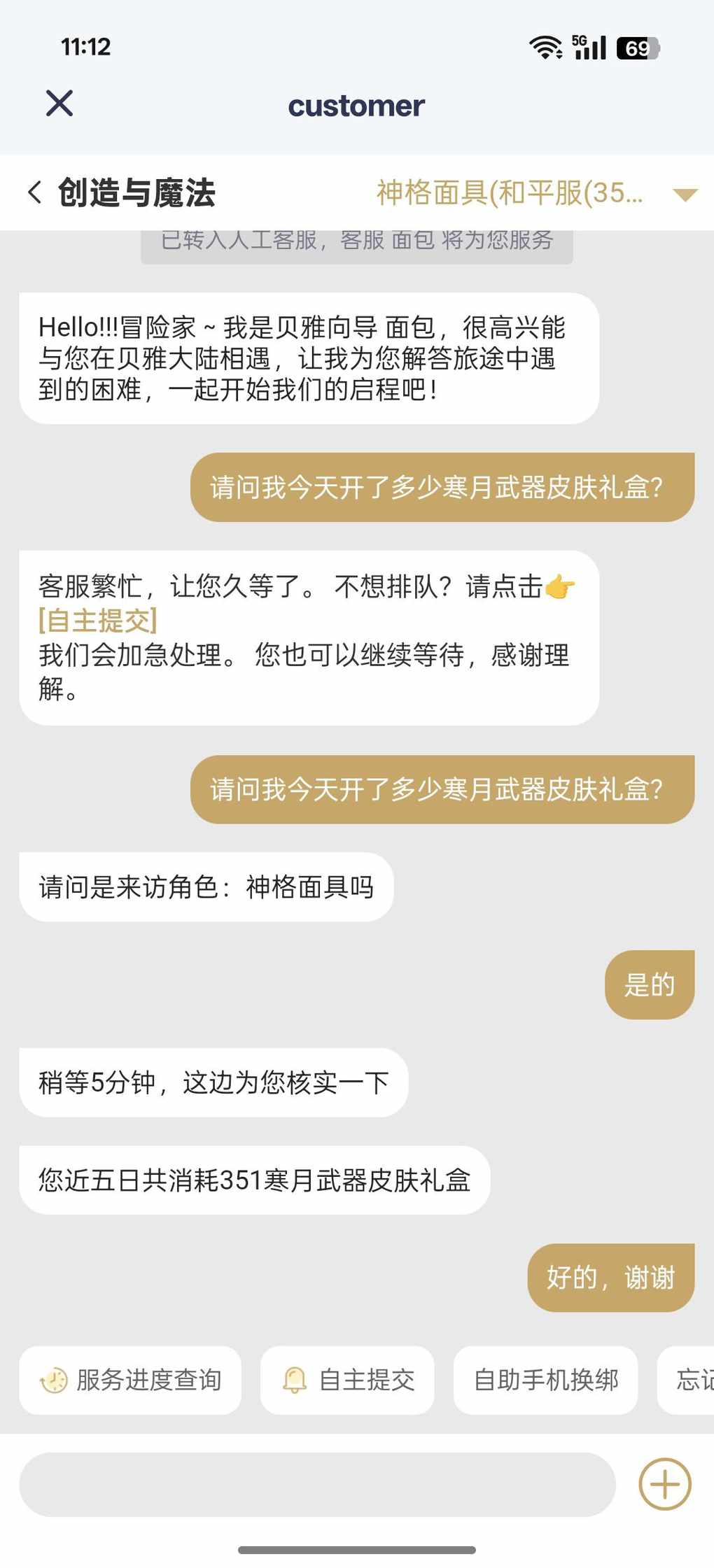The width and height of the screenshot is (714, 1568).
Task: Select the 自主提交 quick chip
Action: pos(347,1380)
